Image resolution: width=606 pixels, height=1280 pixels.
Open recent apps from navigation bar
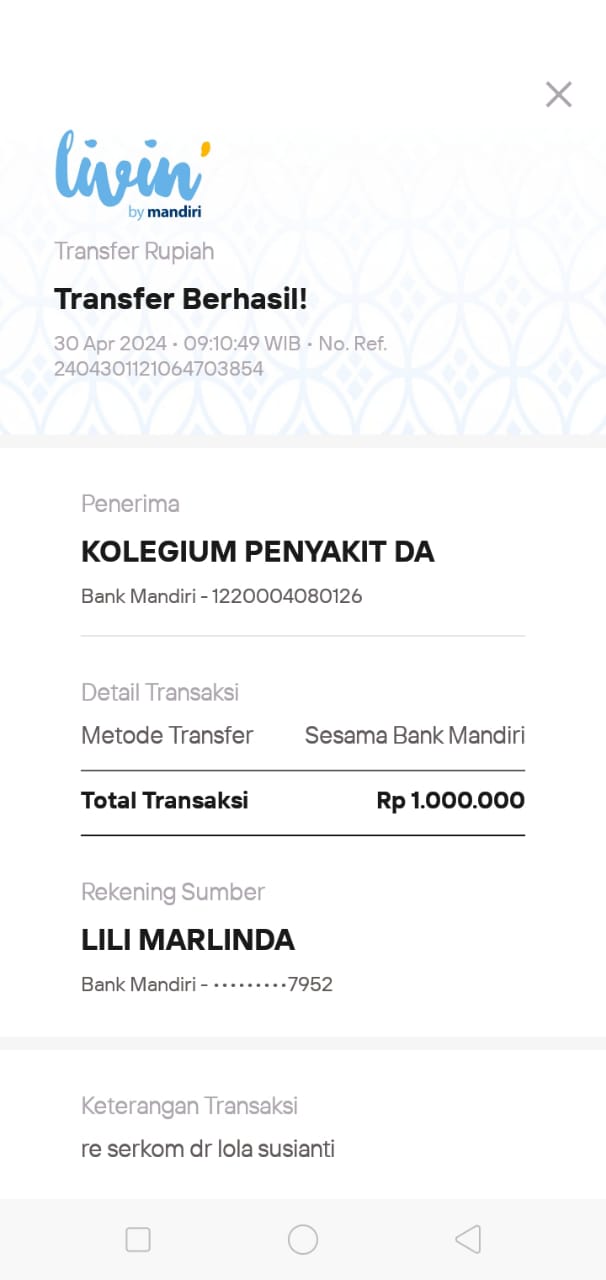pyautogui.click(x=138, y=1239)
